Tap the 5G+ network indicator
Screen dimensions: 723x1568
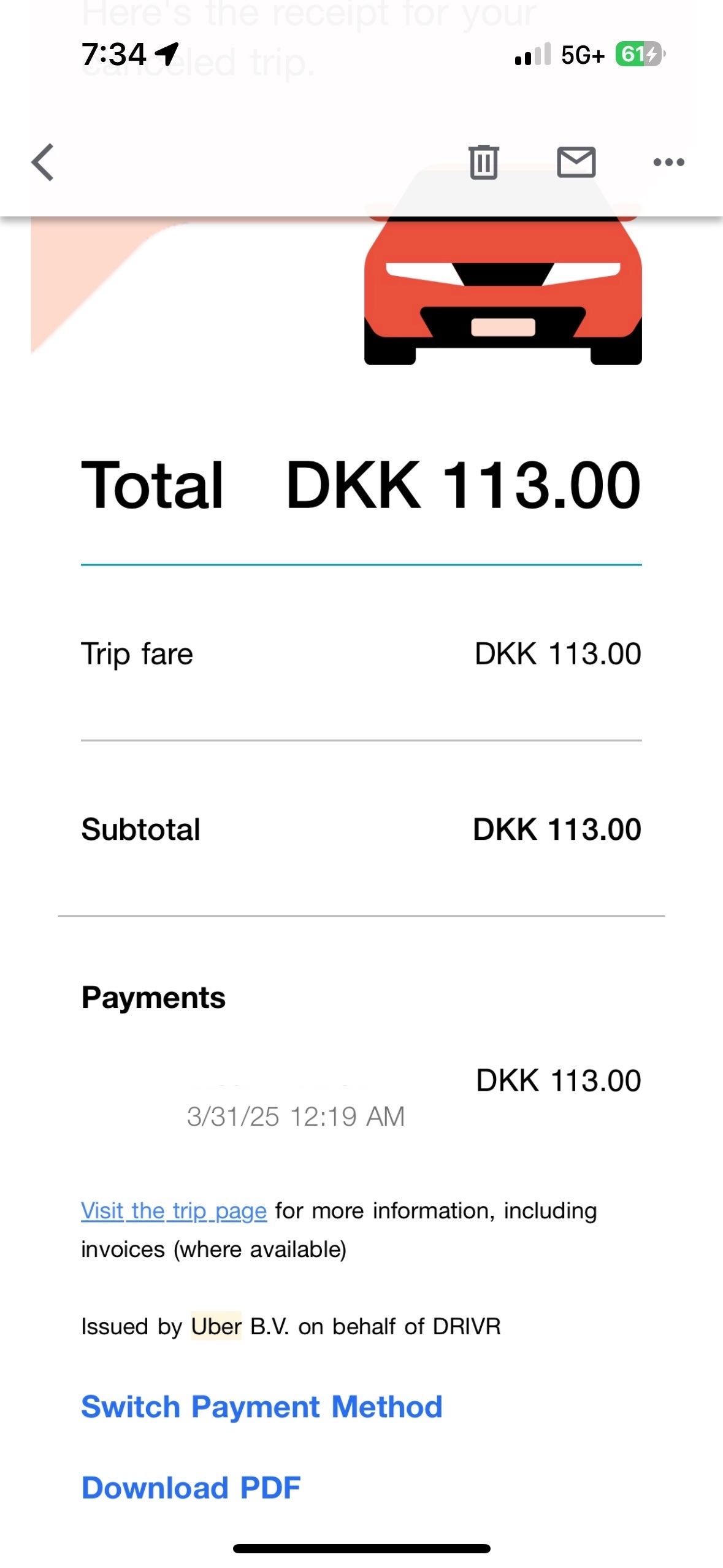[x=581, y=54]
